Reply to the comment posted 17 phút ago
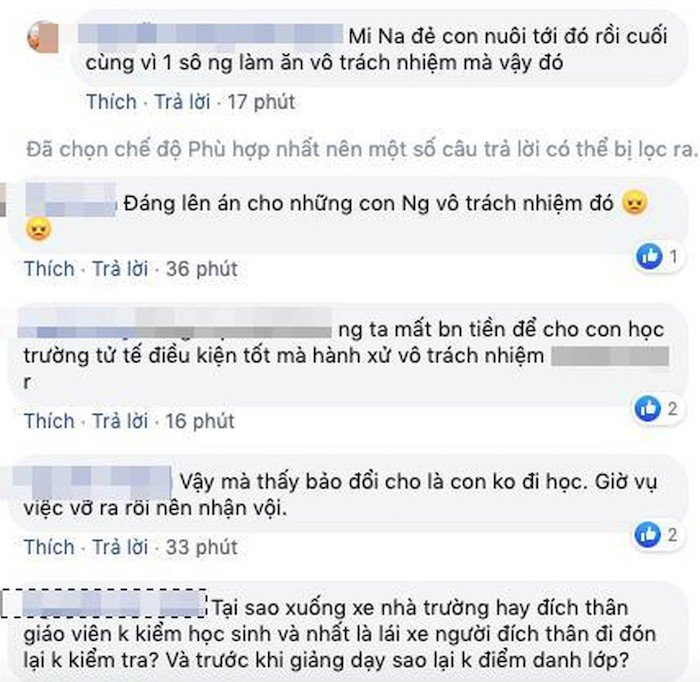Screen dimensions: 700x682 click(183, 101)
